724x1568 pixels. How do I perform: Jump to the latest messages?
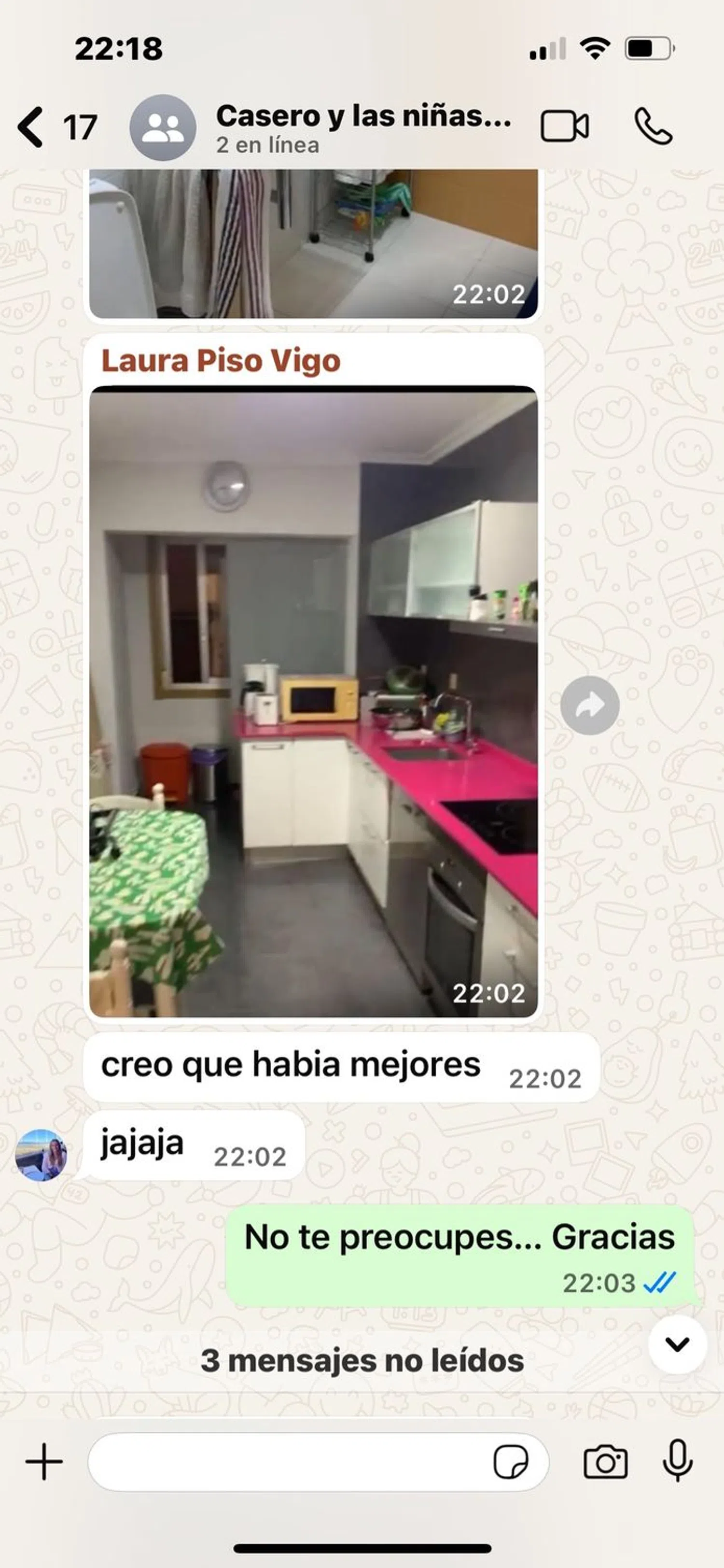click(x=677, y=1344)
